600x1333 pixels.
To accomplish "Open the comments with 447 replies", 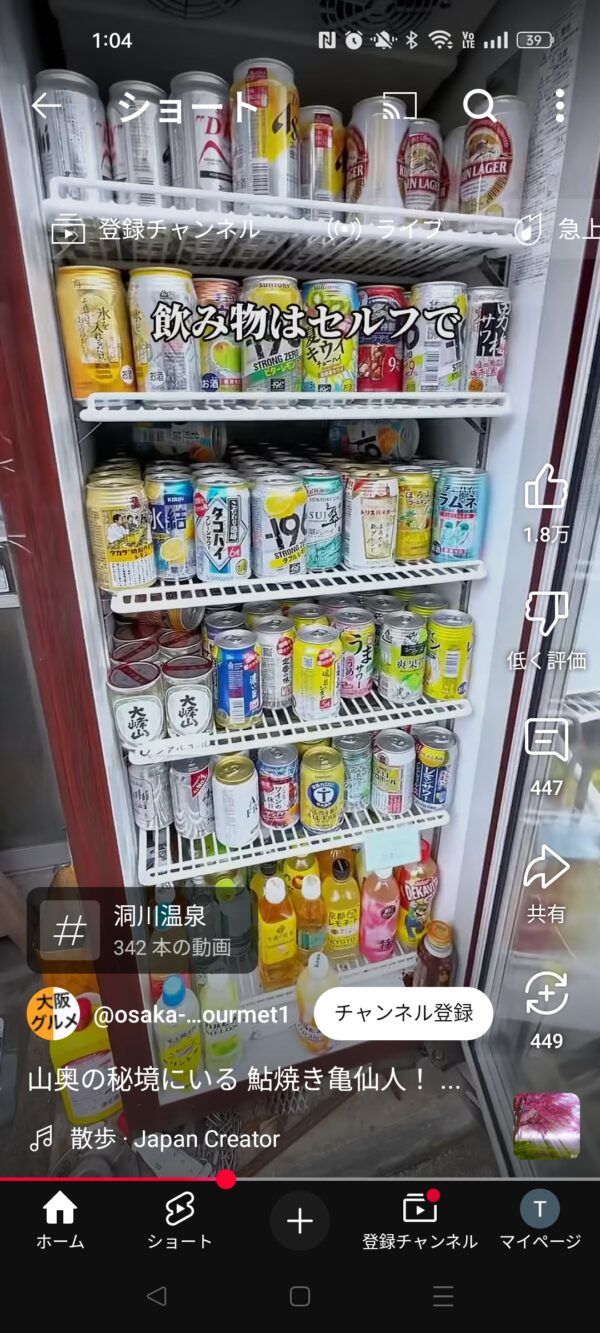I will coord(546,742).
